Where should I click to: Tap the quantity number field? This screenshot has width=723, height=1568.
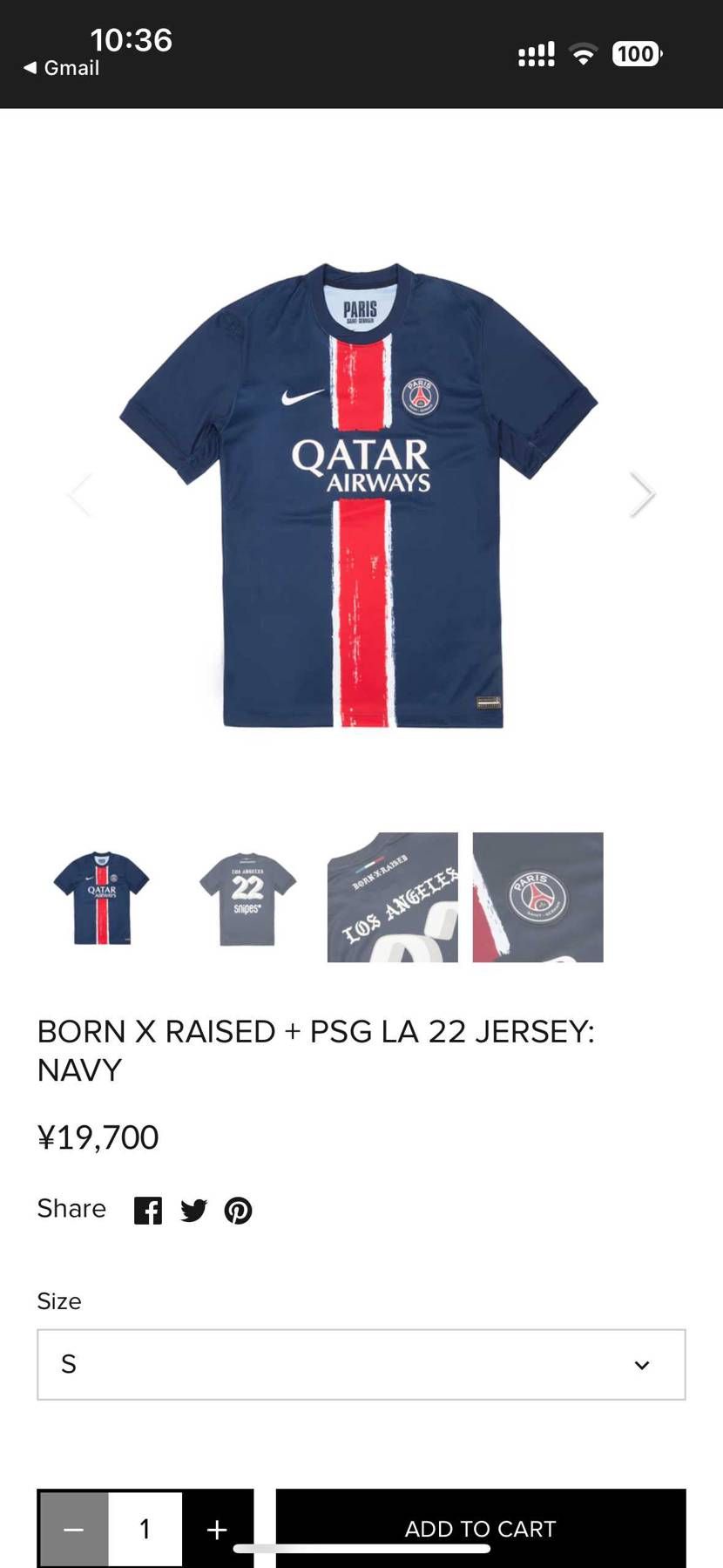(x=145, y=1529)
